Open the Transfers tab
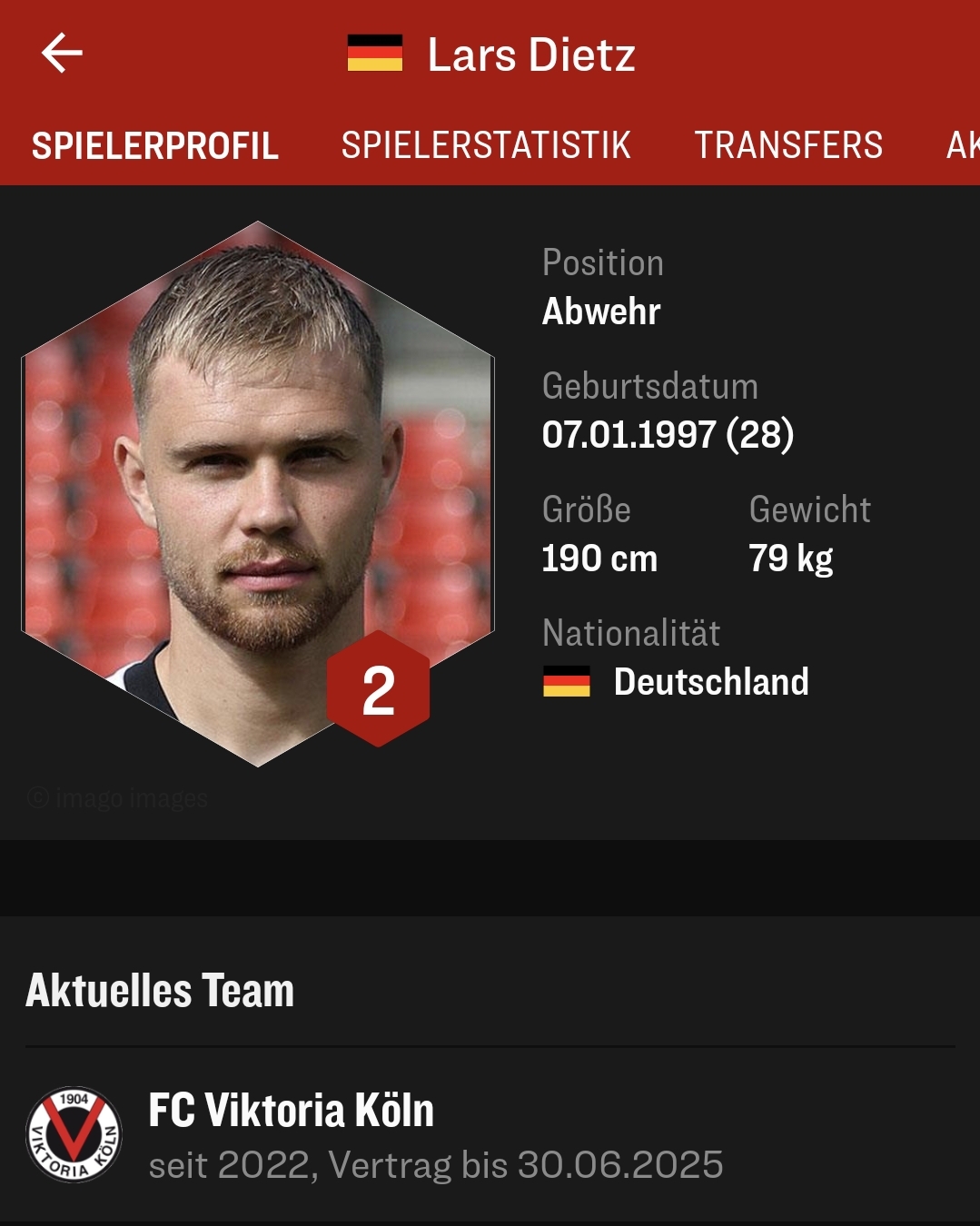Viewport: 980px width, 1226px height. 788,145
